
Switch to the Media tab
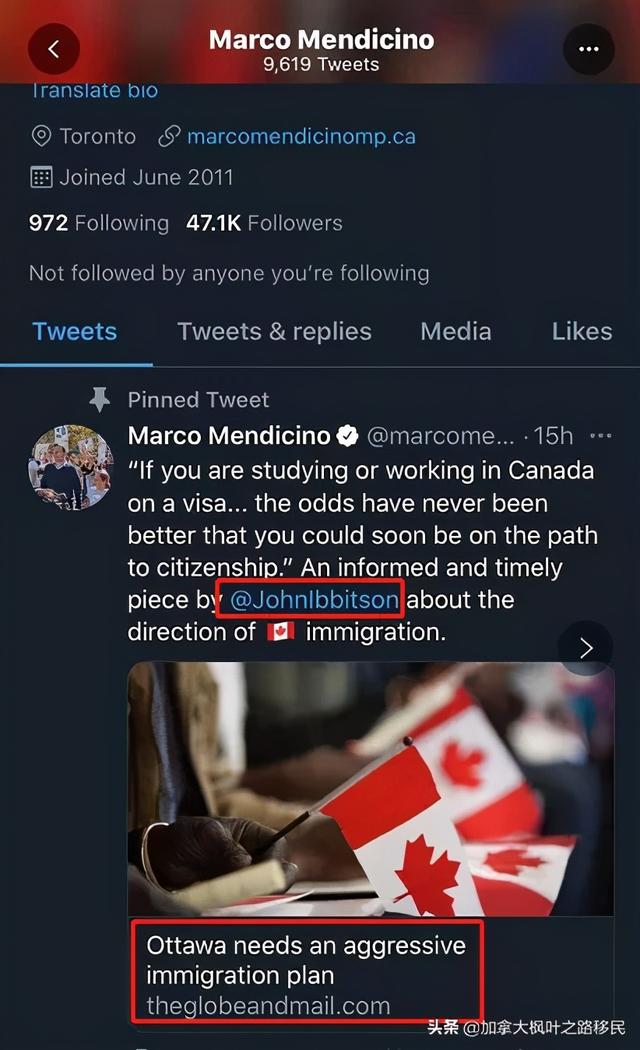455,331
